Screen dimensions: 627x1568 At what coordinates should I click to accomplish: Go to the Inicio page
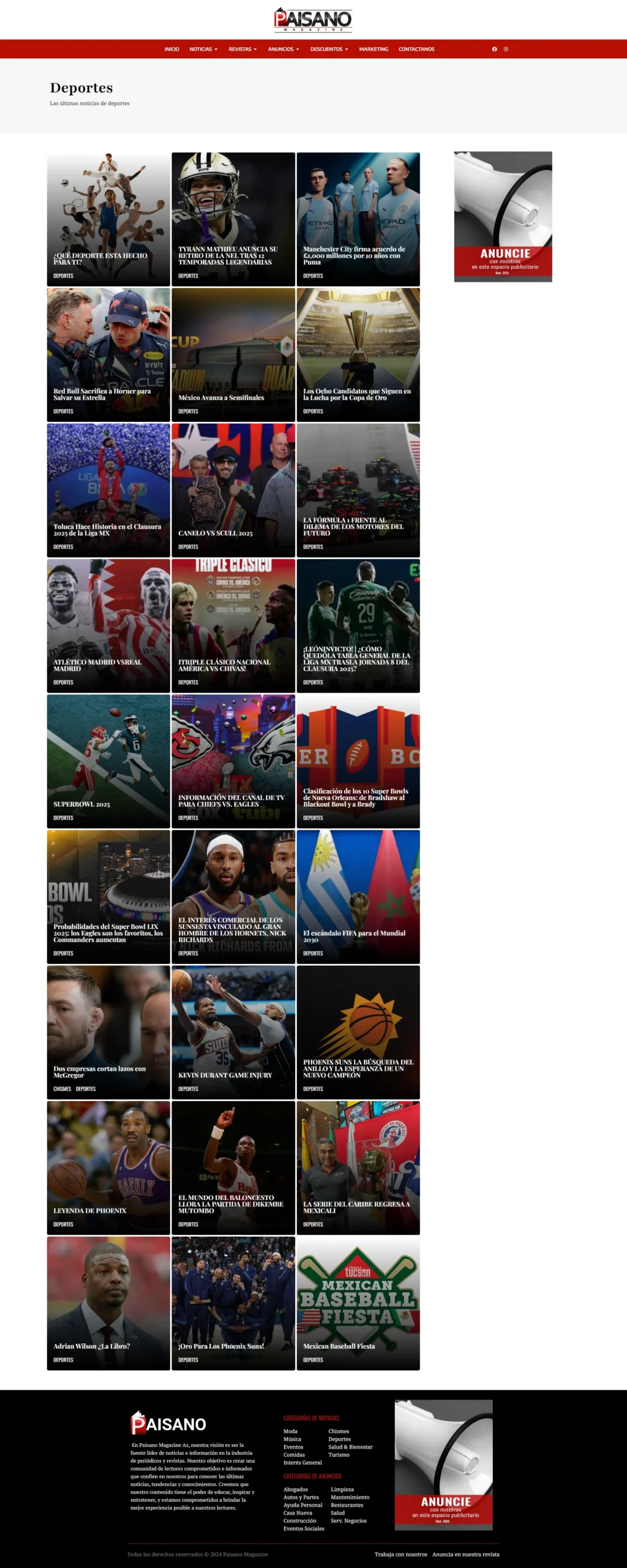point(171,49)
